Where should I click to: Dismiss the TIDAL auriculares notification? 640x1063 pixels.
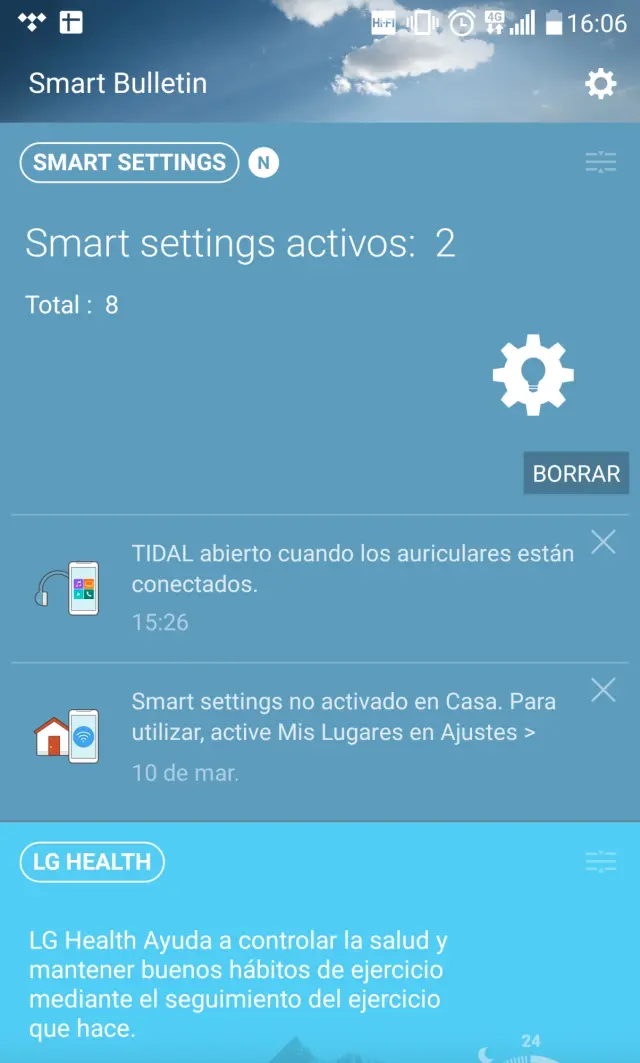point(603,542)
